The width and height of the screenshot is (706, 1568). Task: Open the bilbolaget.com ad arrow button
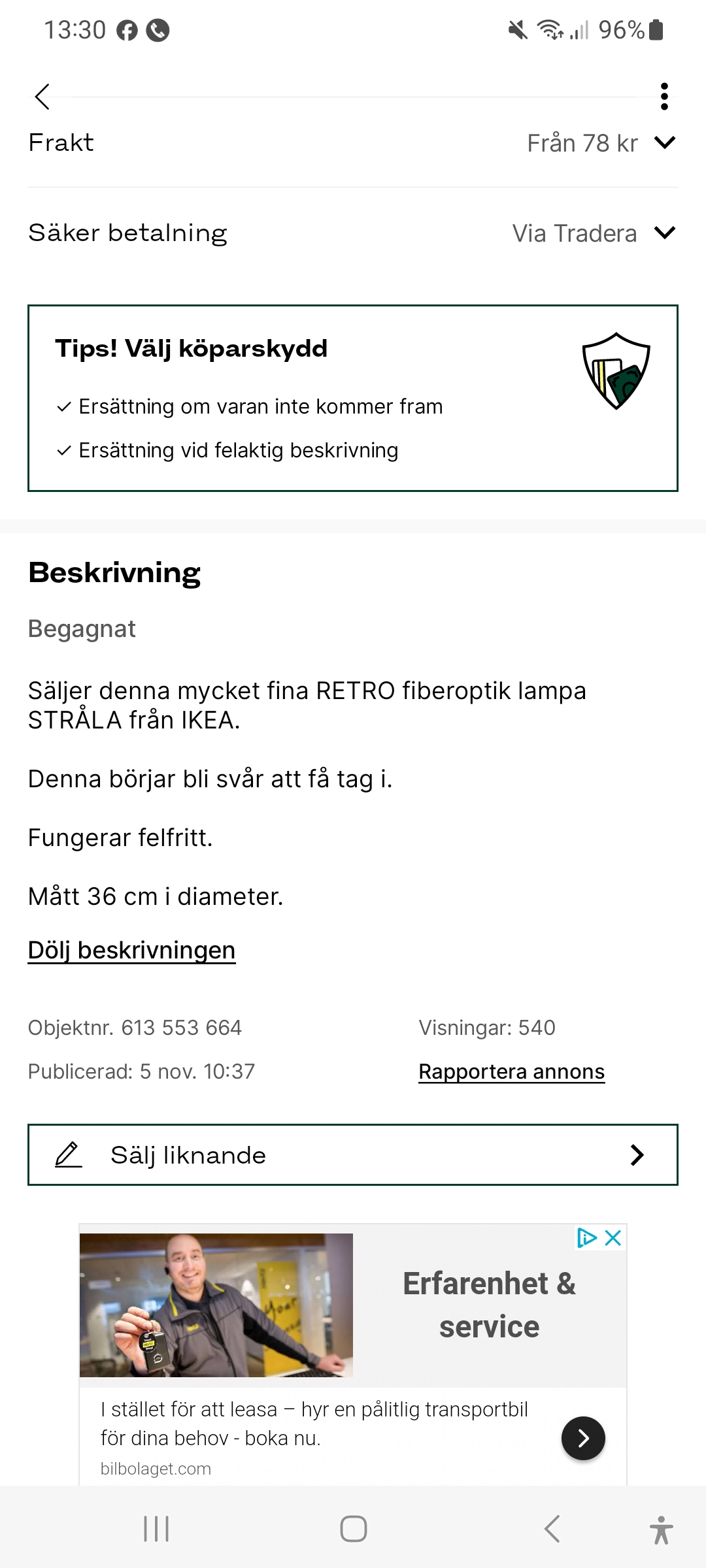[x=583, y=1438]
